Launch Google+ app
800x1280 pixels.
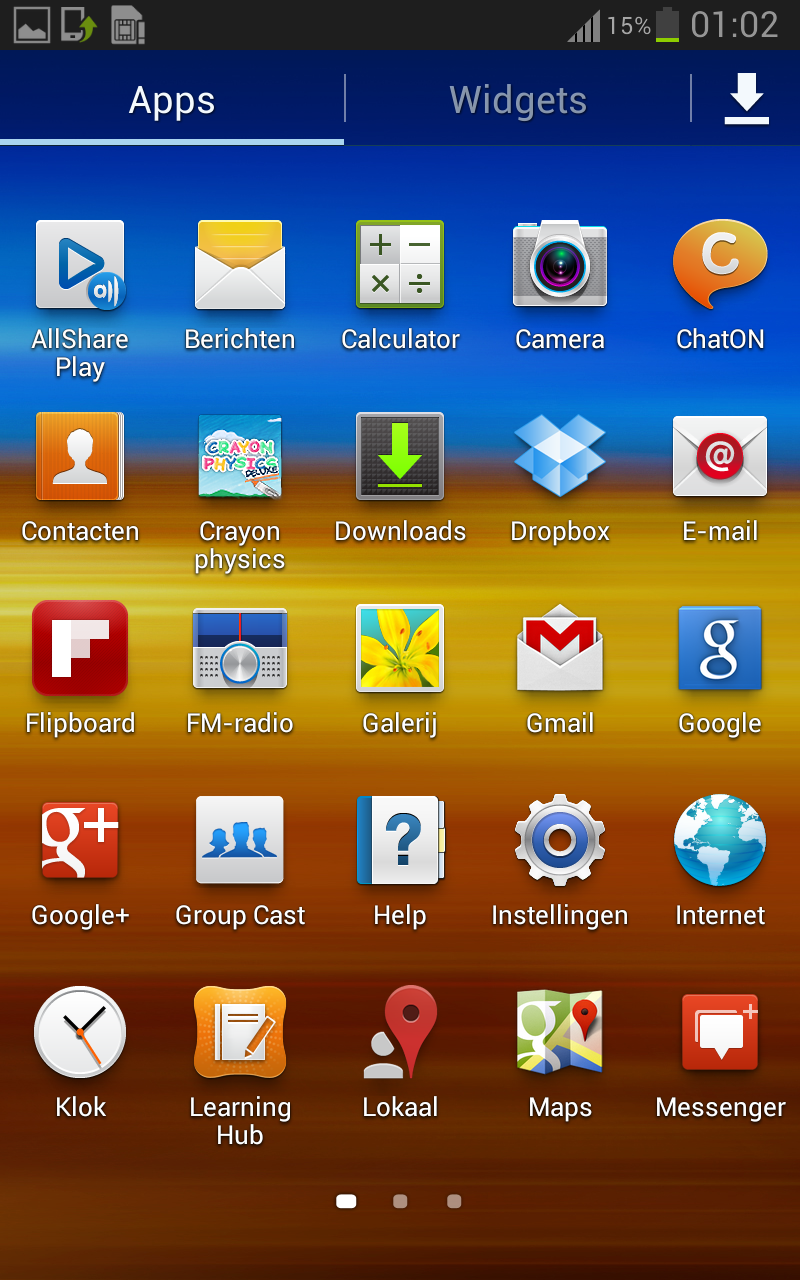point(80,841)
